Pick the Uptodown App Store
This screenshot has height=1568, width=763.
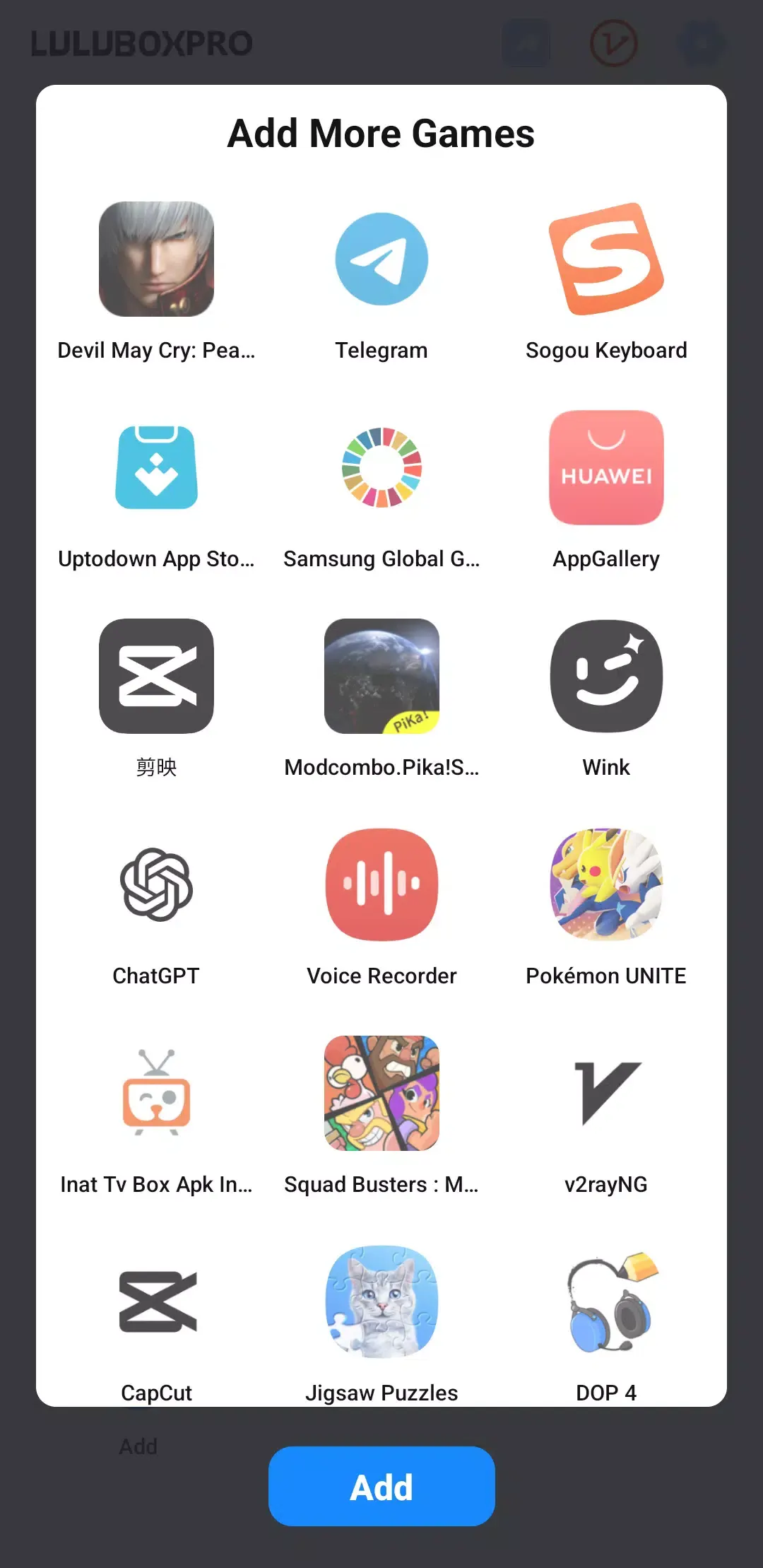point(156,468)
